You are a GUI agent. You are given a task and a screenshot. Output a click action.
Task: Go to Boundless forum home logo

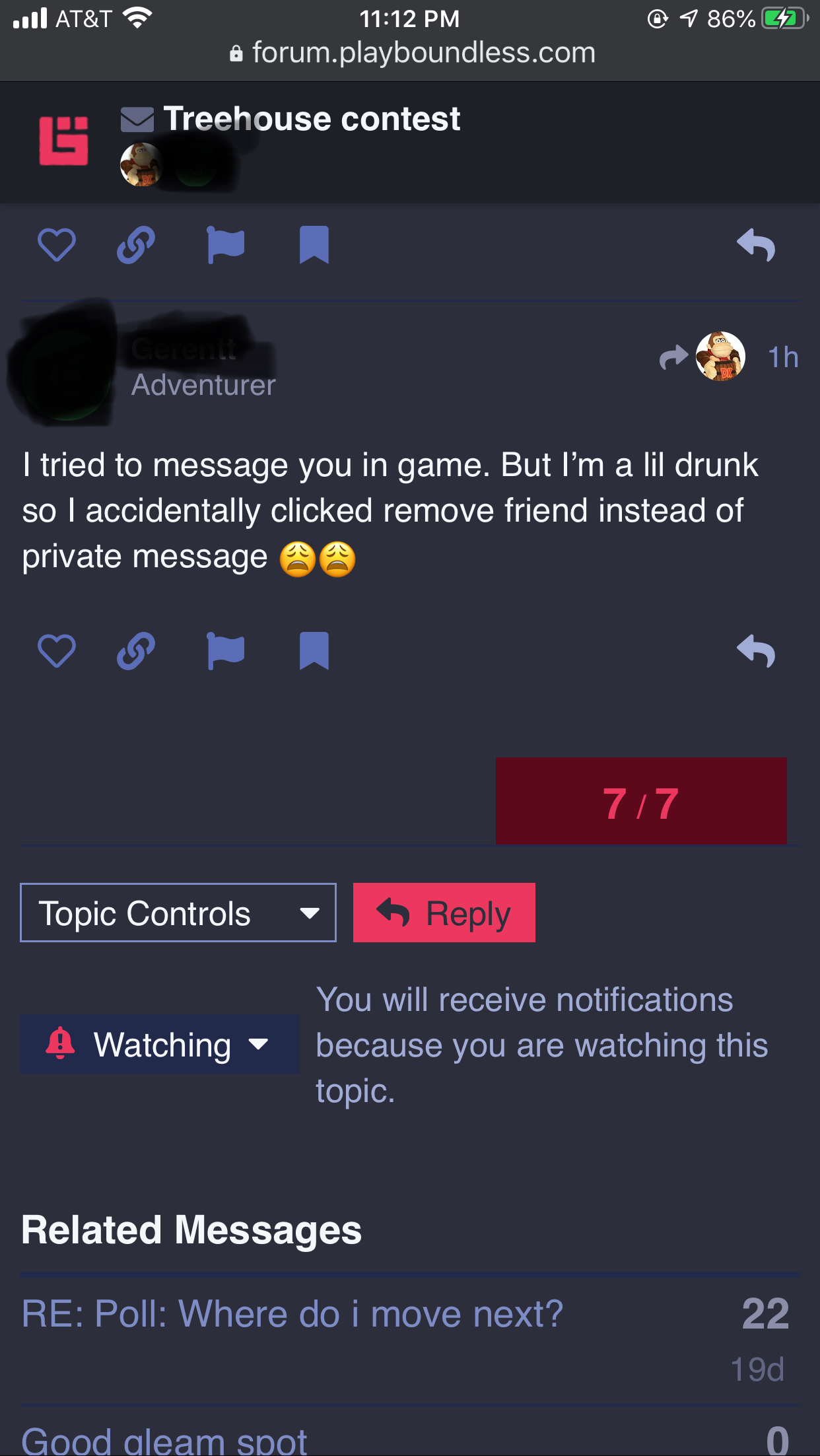[63, 141]
